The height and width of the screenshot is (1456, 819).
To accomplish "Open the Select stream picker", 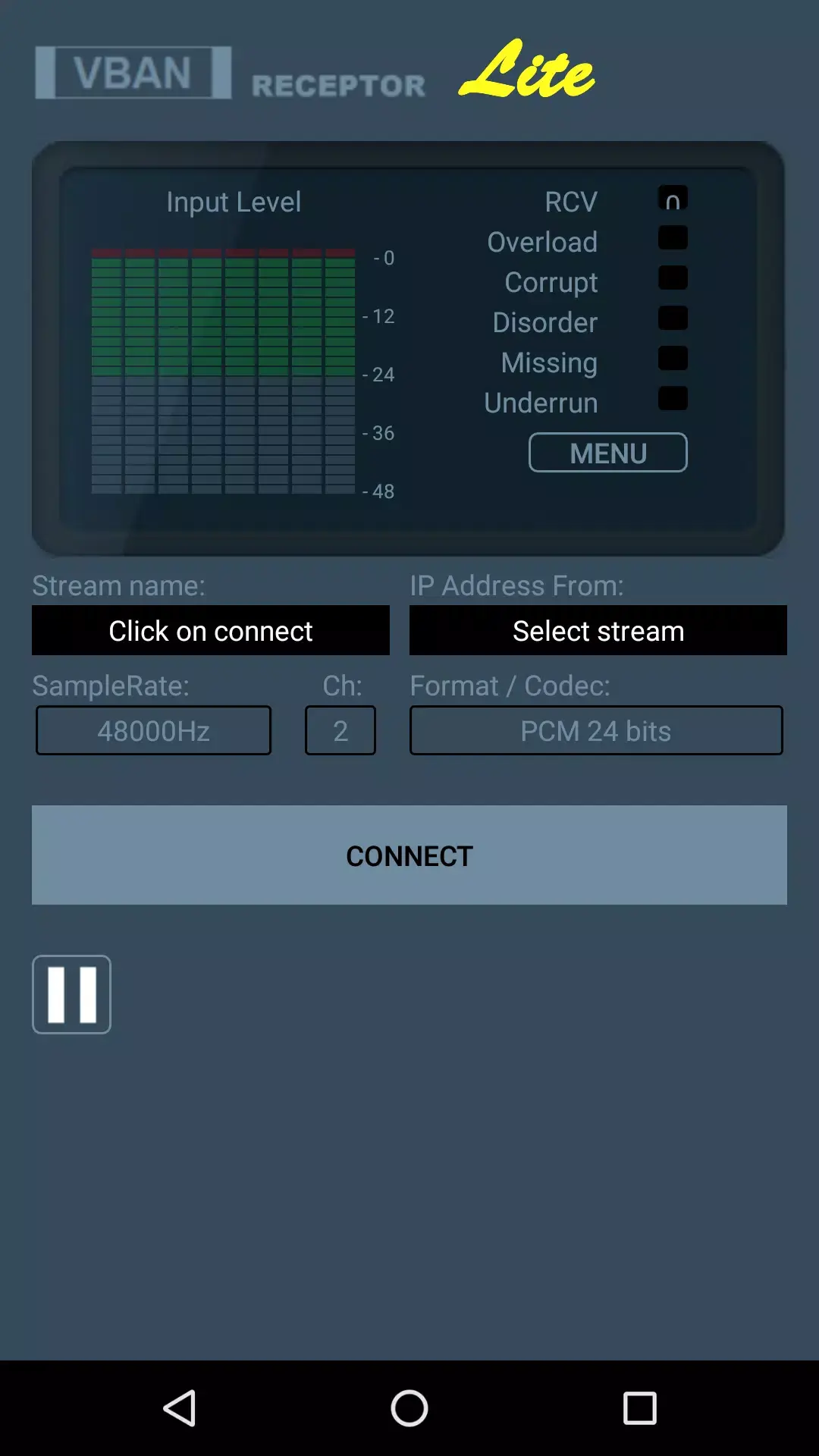I will 598,630.
